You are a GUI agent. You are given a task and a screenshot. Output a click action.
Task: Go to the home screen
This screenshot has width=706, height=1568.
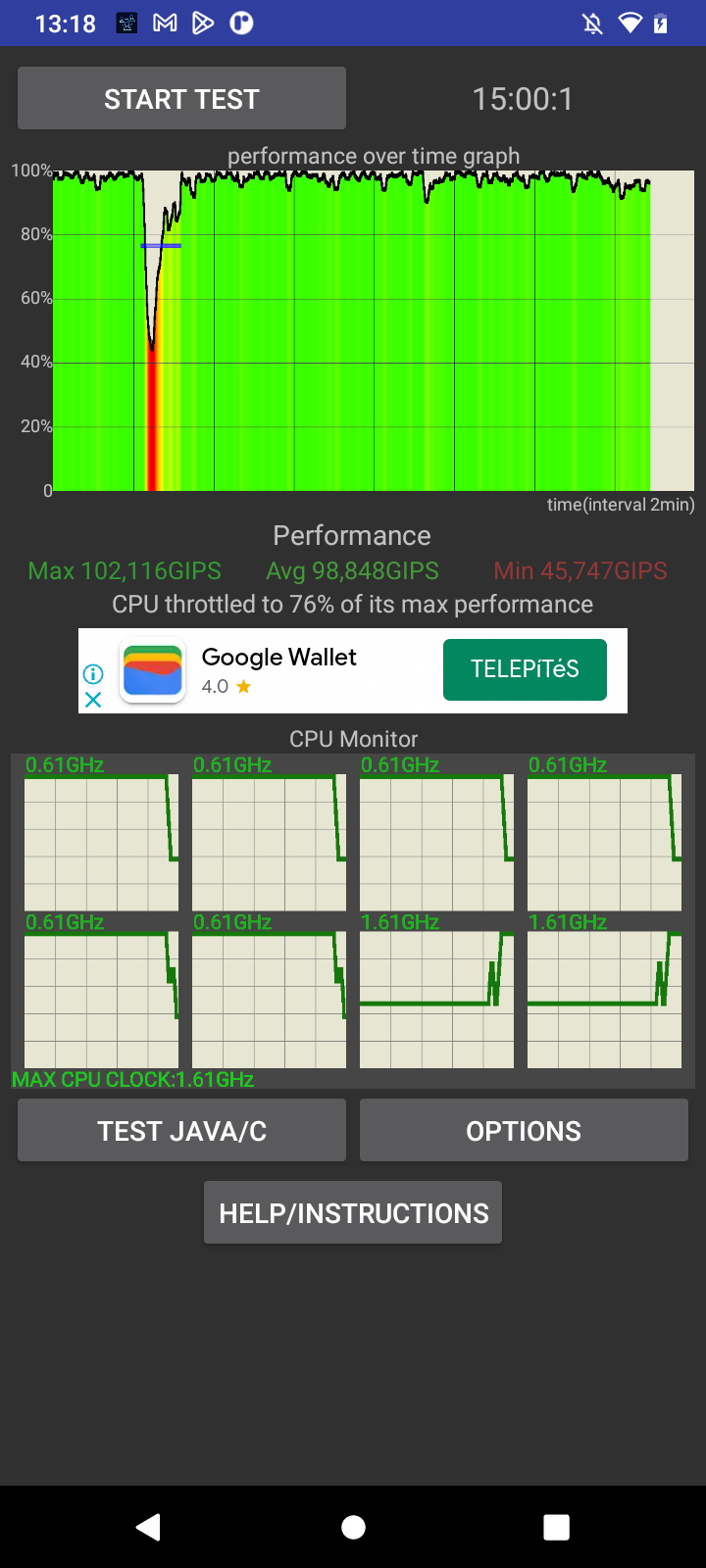click(x=353, y=1527)
